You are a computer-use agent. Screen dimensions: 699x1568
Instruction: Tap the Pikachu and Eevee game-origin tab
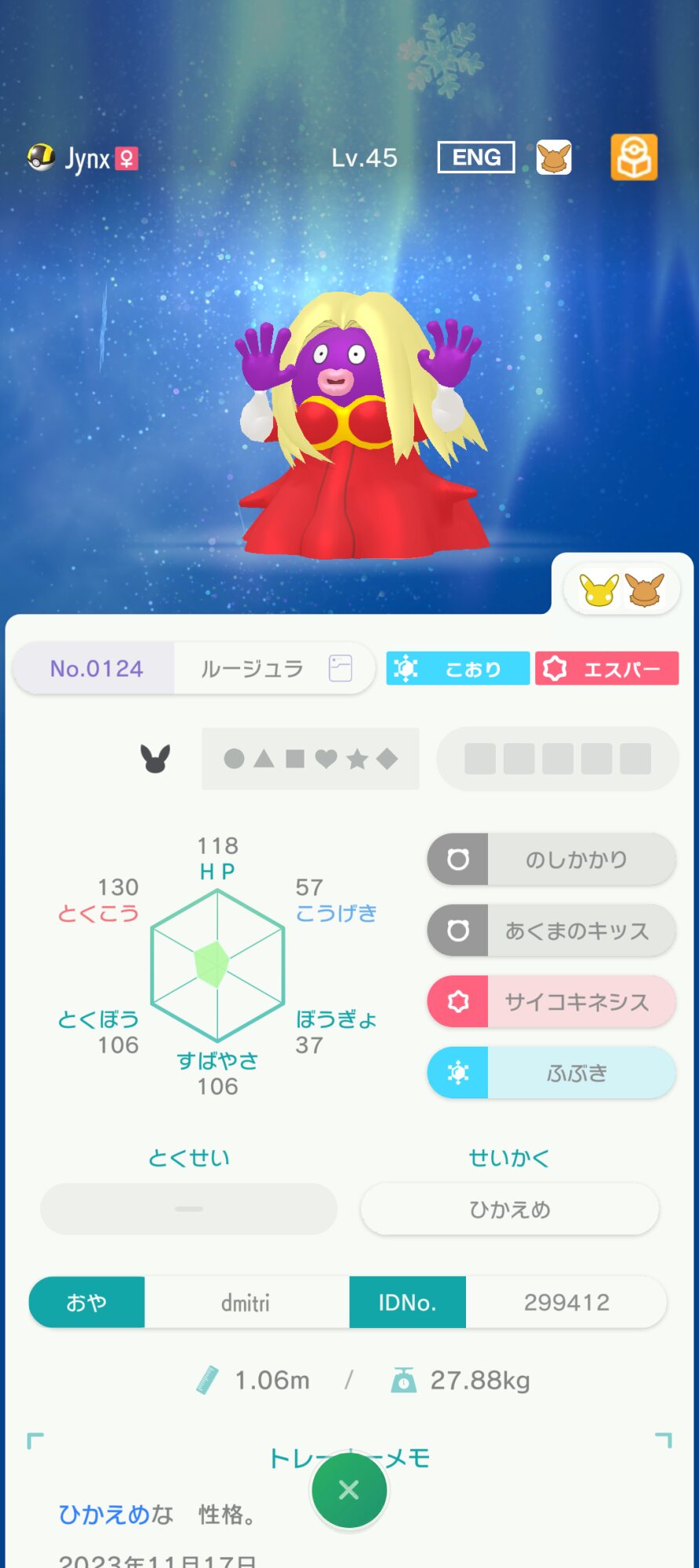(621, 590)
